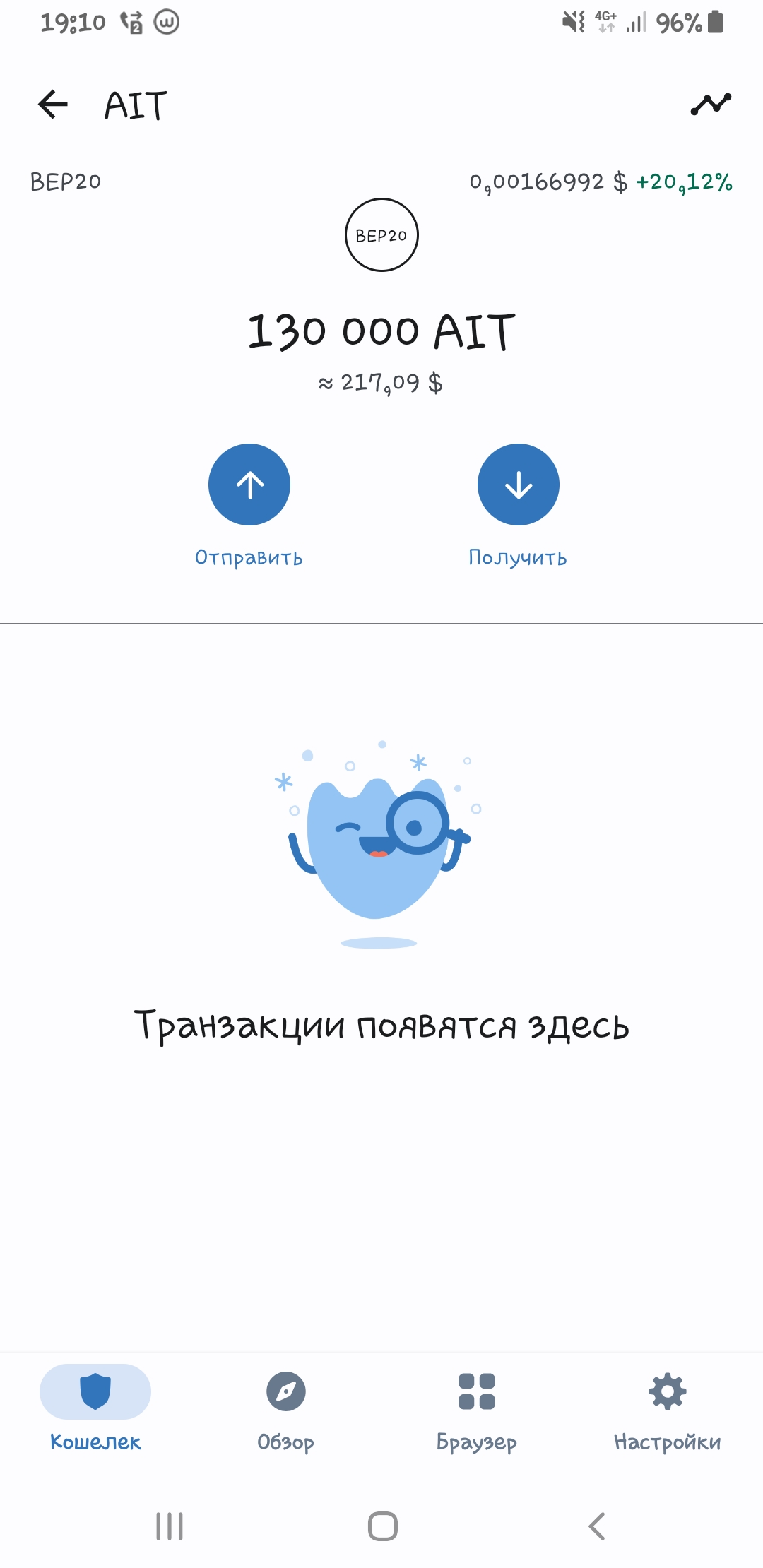Go back using the top-left arrow
Viewport: 763px width, 1568px height.
53,105
